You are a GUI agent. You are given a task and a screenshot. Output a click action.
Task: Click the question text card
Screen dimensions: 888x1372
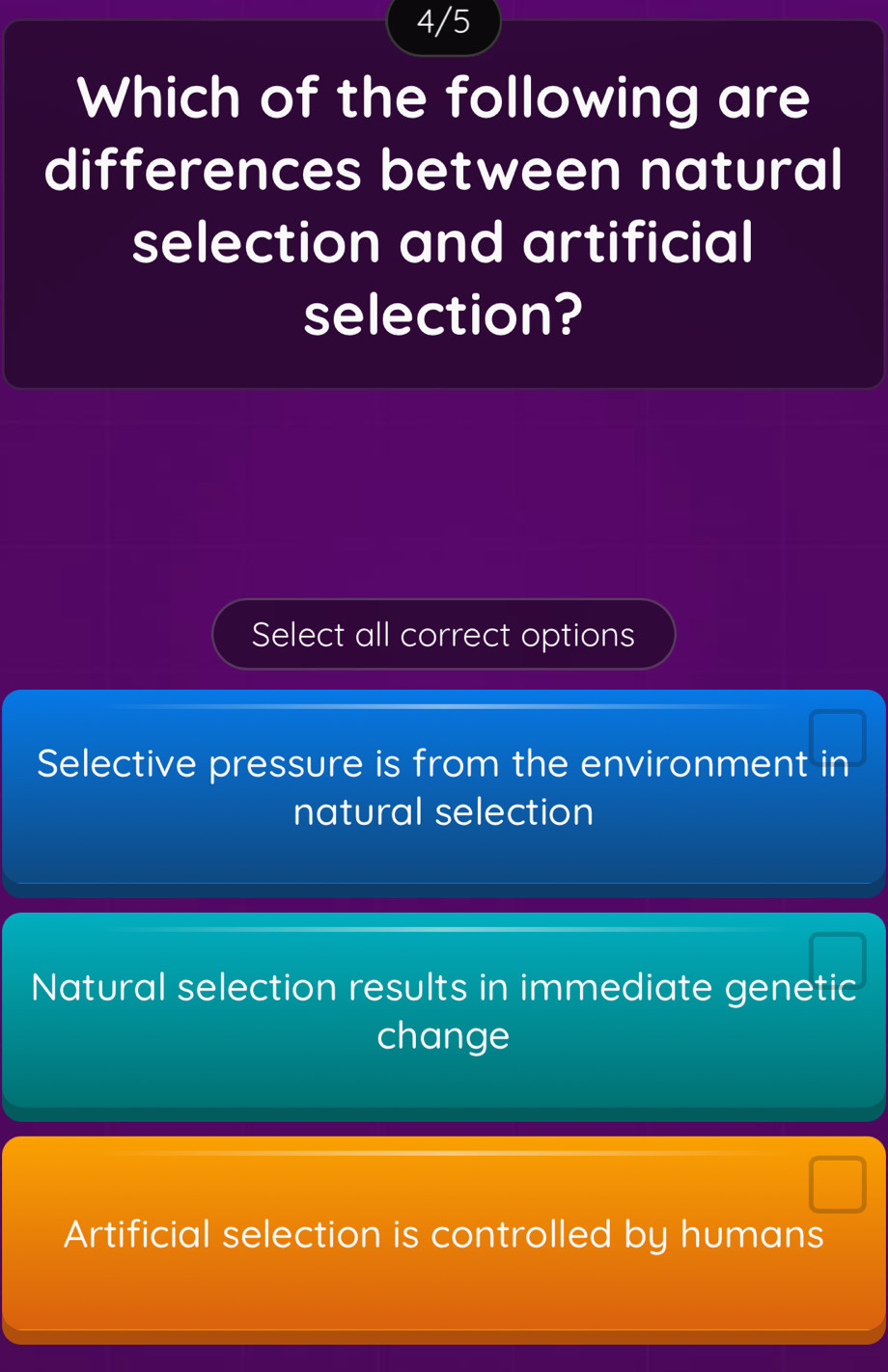tap(443, 203)
